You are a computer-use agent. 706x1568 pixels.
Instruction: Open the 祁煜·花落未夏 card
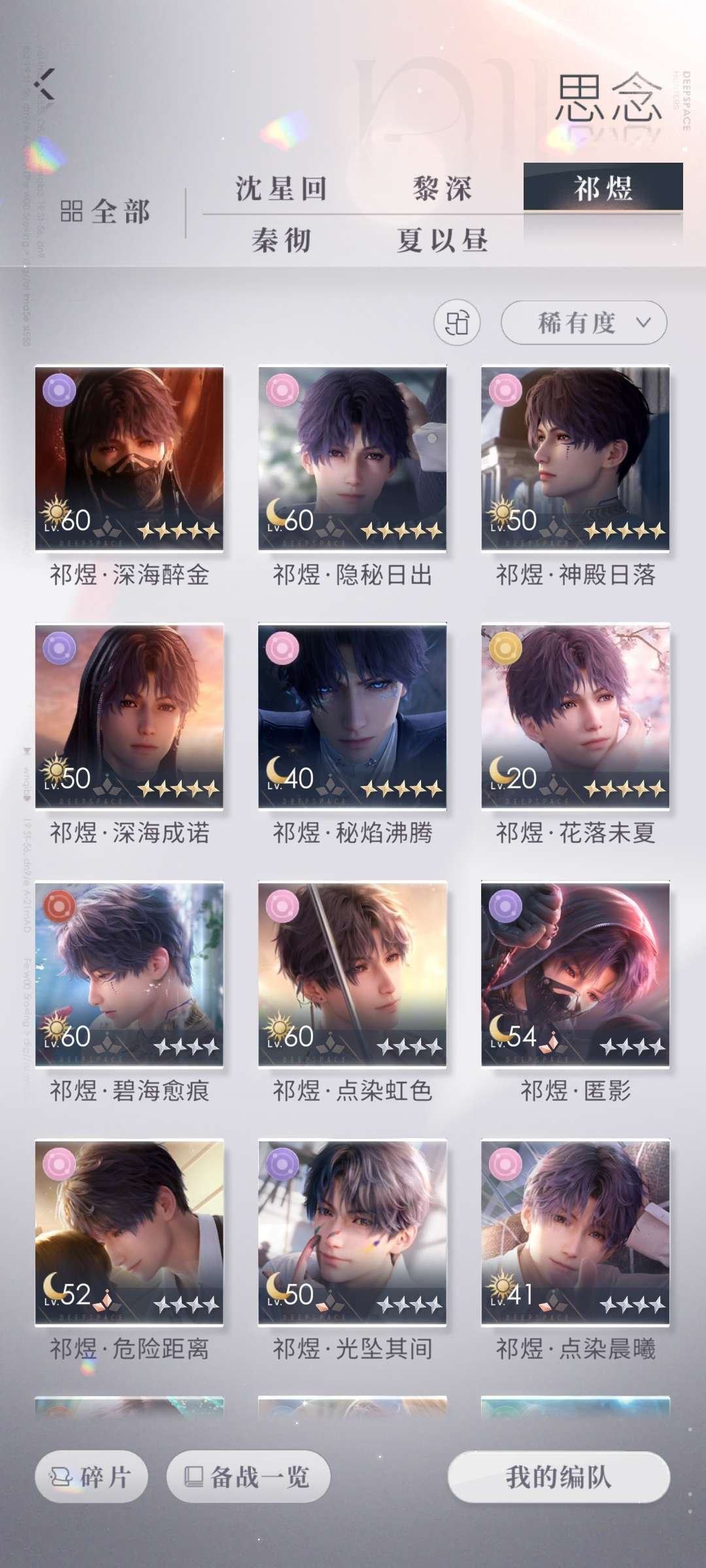575,717
